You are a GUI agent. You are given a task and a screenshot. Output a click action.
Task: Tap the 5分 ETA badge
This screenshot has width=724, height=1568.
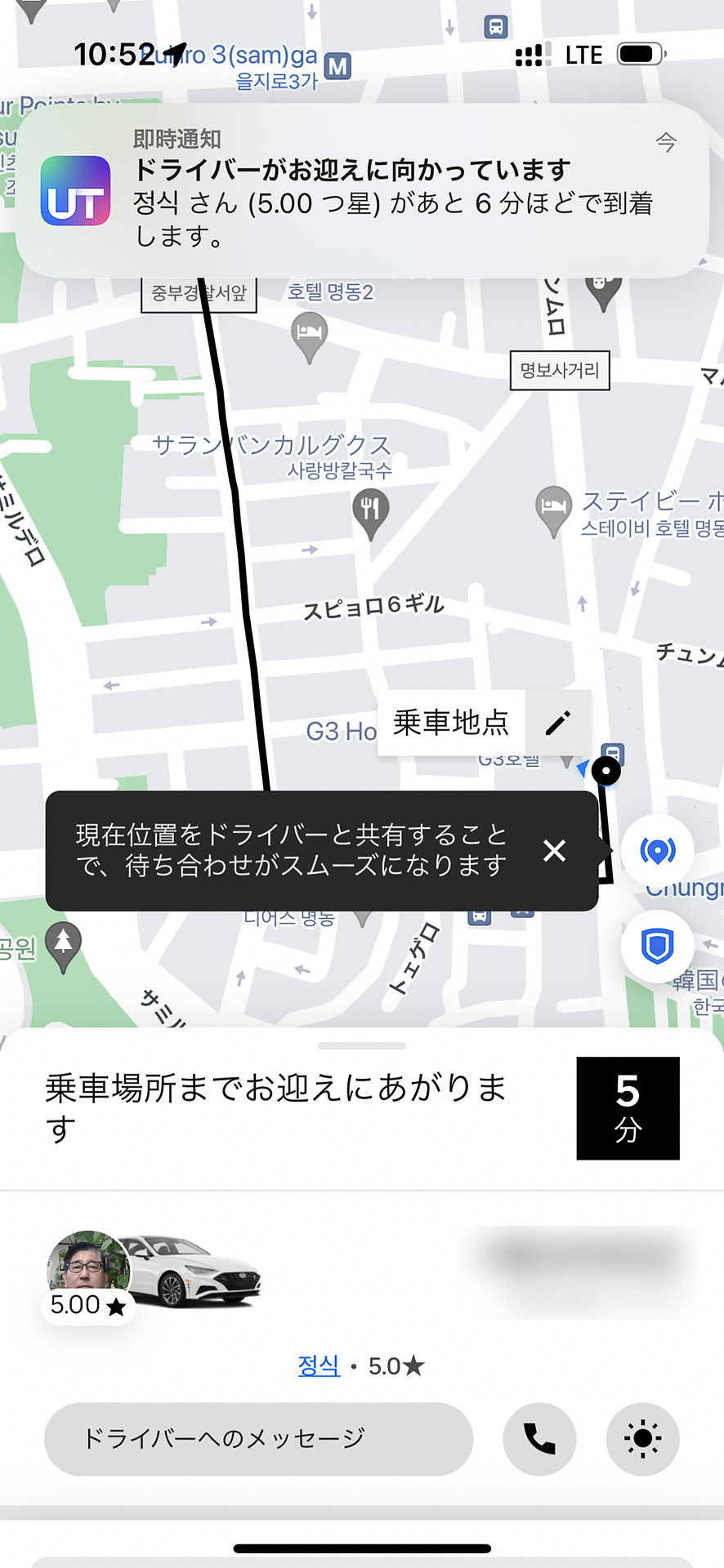click(627, 1107)
